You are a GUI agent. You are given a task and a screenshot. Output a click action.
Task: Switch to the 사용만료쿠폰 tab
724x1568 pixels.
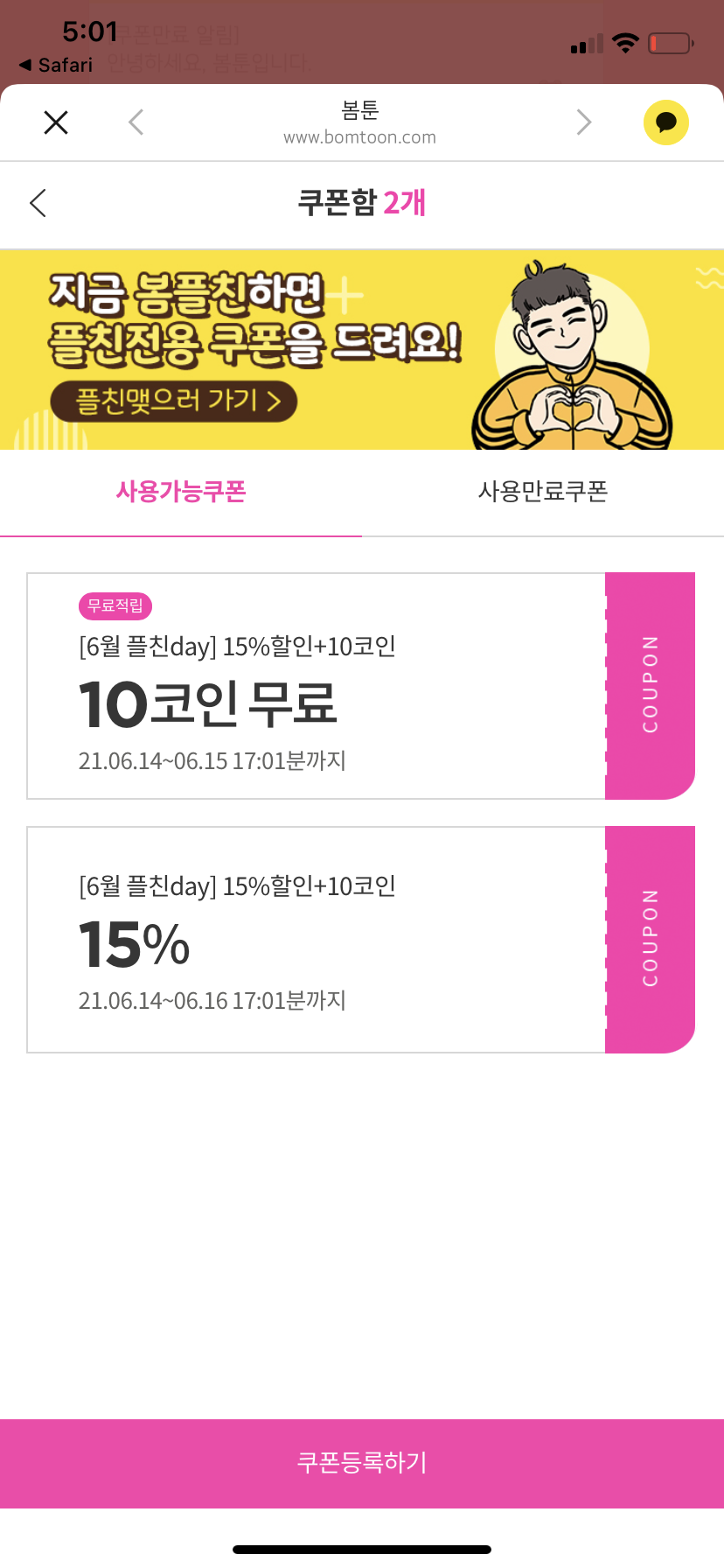(542, 493)
